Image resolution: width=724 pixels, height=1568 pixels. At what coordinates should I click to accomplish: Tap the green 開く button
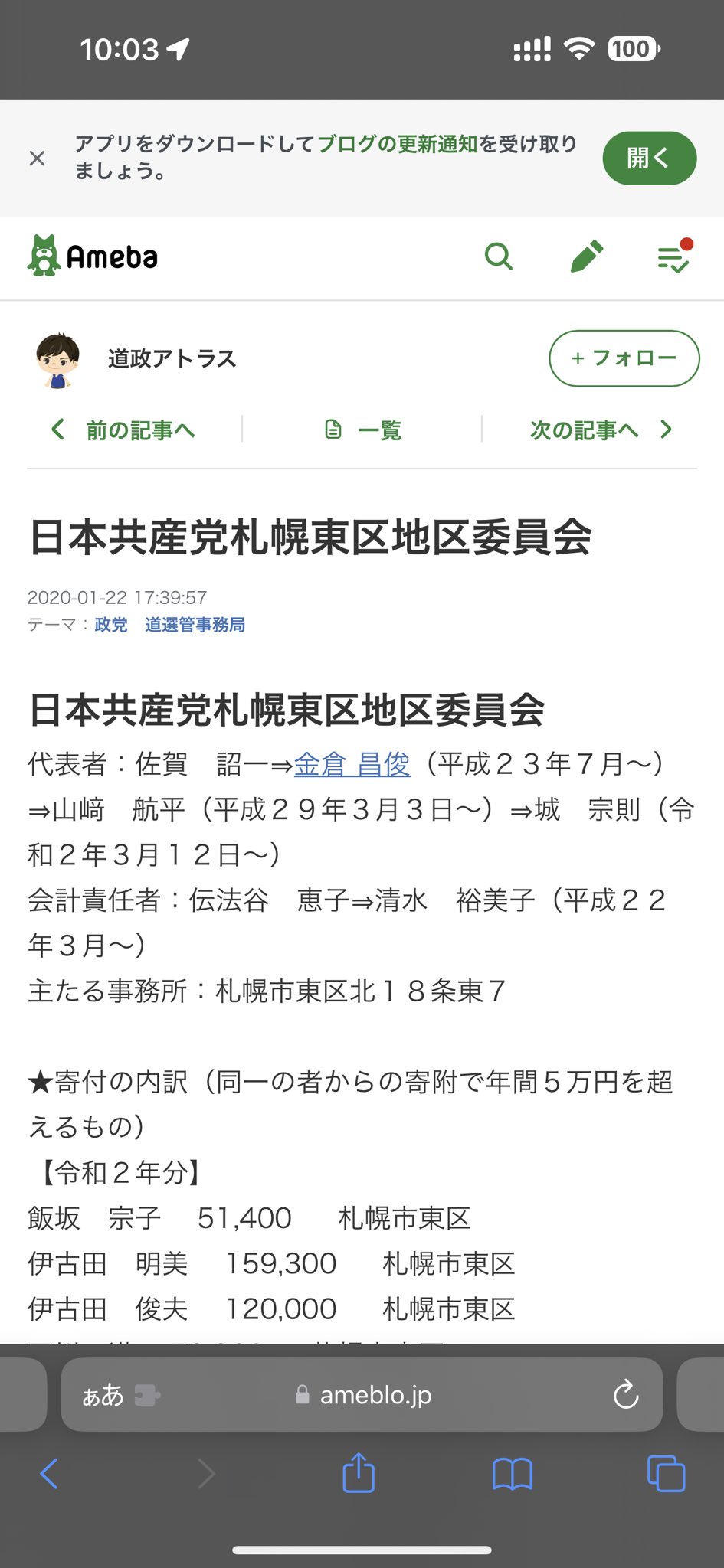(649, 158)
